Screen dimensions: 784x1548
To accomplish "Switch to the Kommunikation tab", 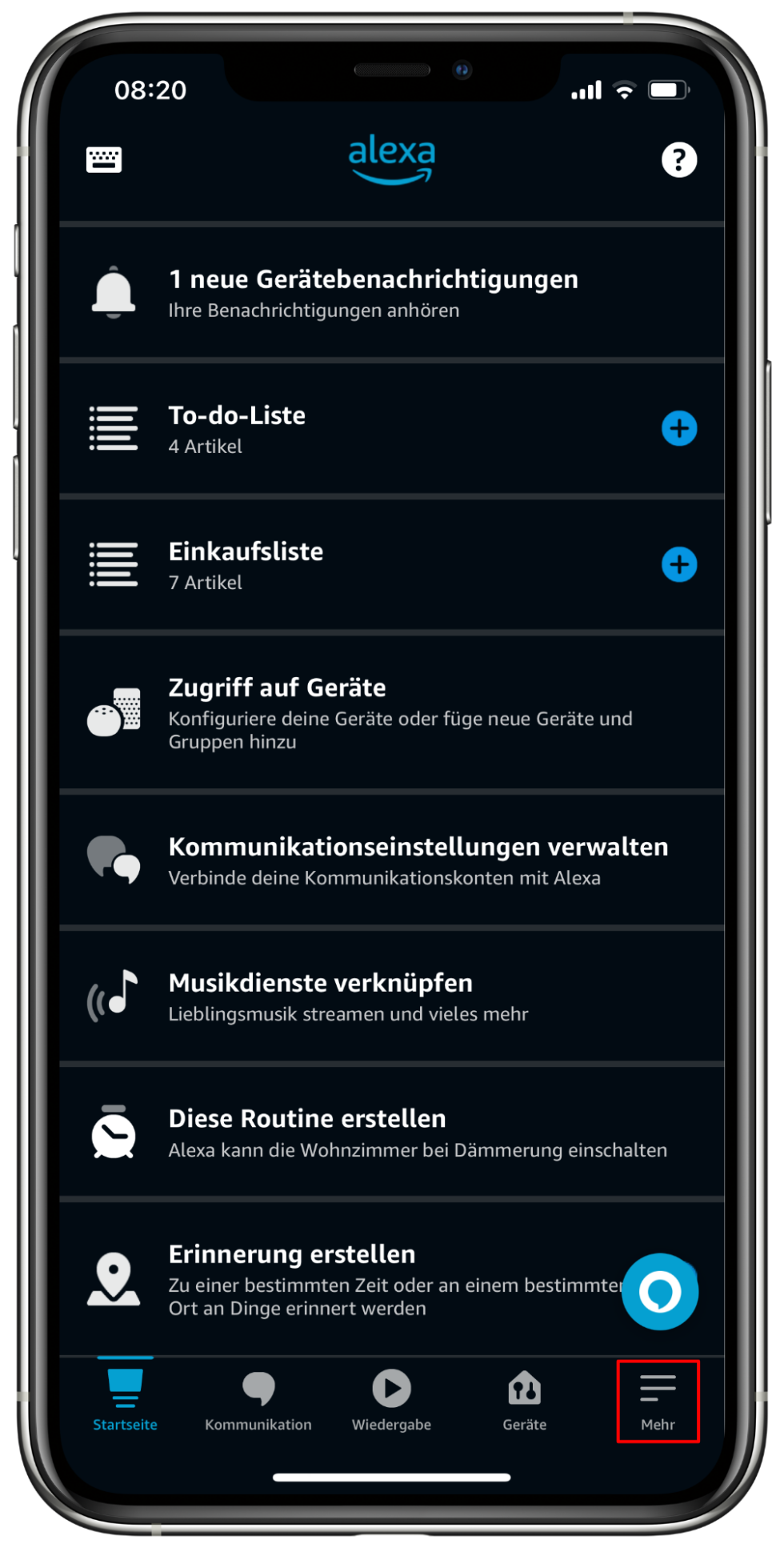I will pyautogui.click(x=258, y=1401).
